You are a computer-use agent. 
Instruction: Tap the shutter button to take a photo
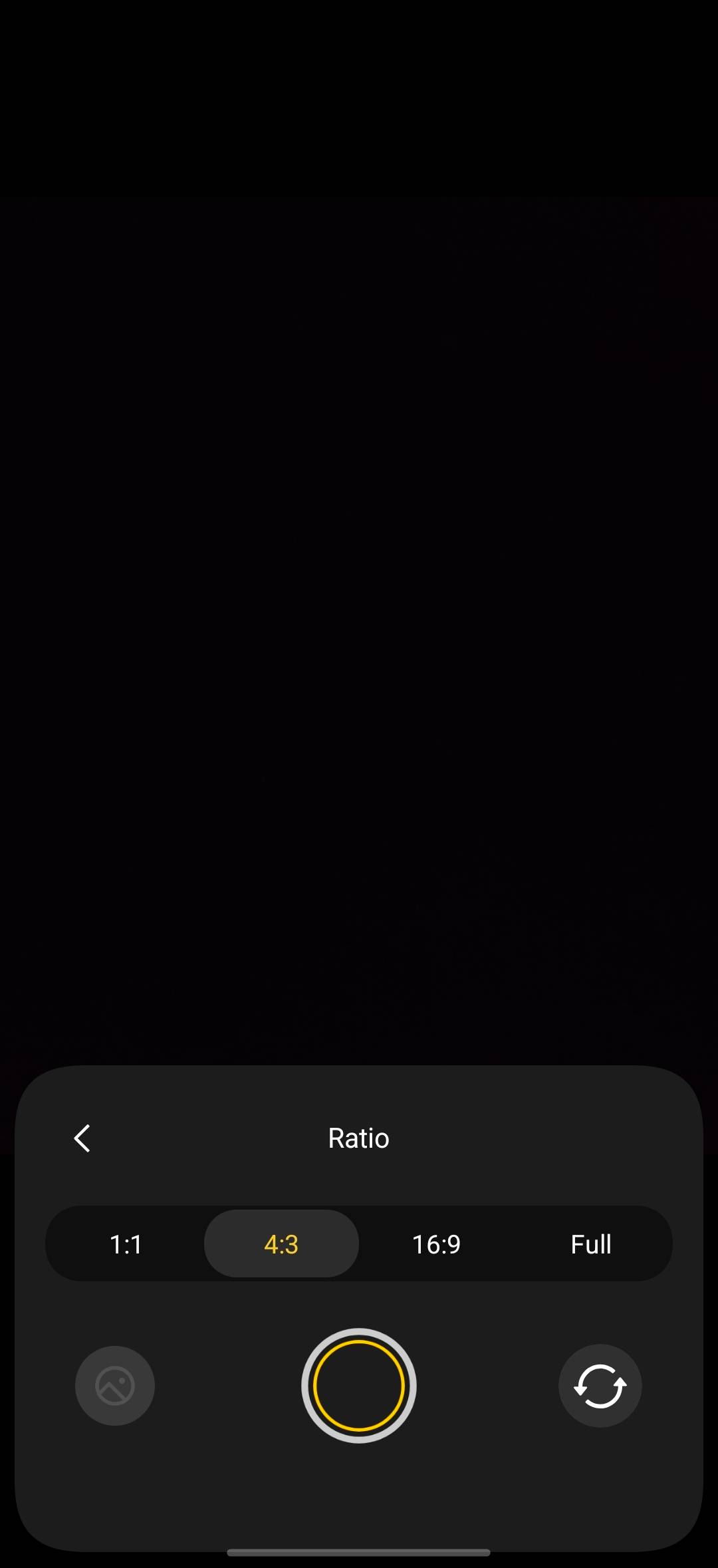(x=359, y=1386)
